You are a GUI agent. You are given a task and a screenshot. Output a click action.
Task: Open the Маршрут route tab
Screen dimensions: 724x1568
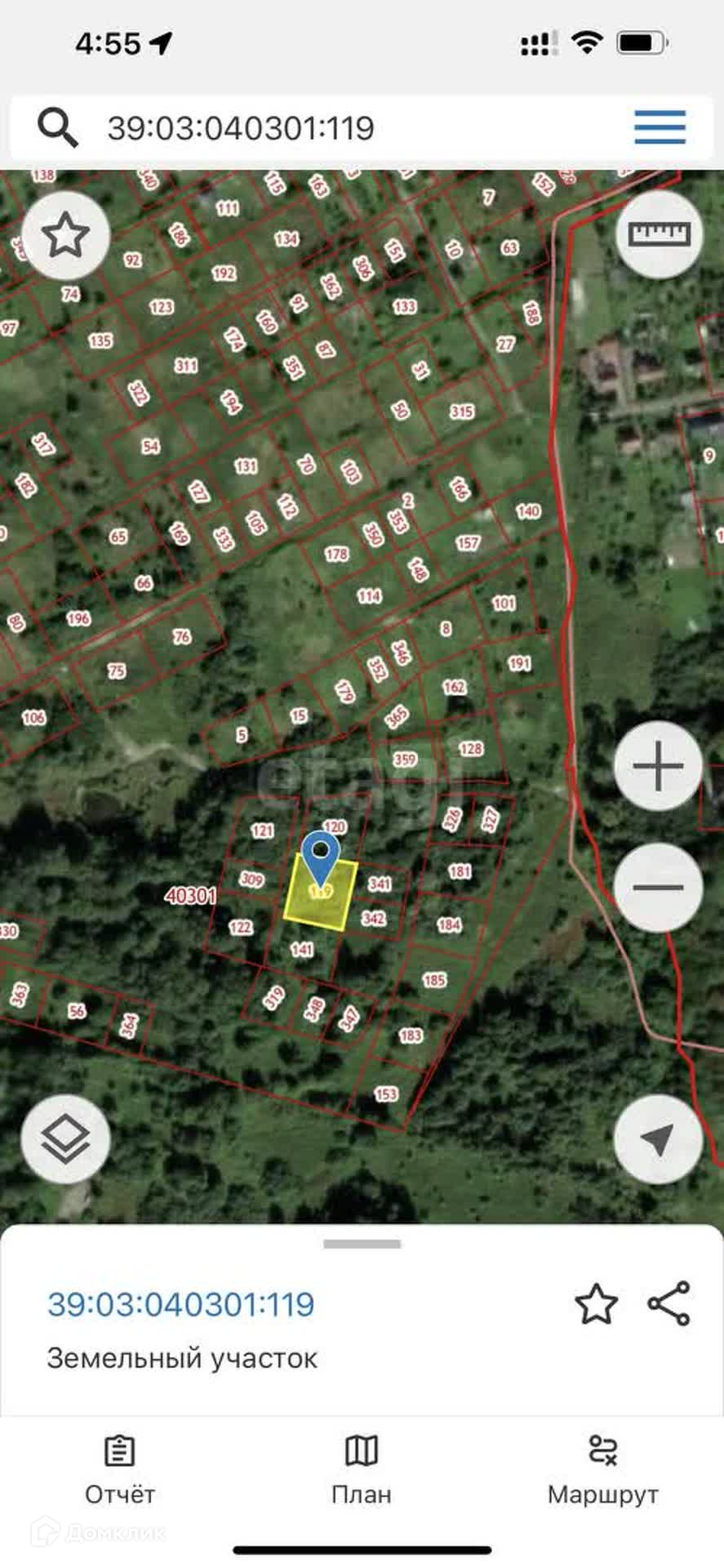tap(602, 1470)
